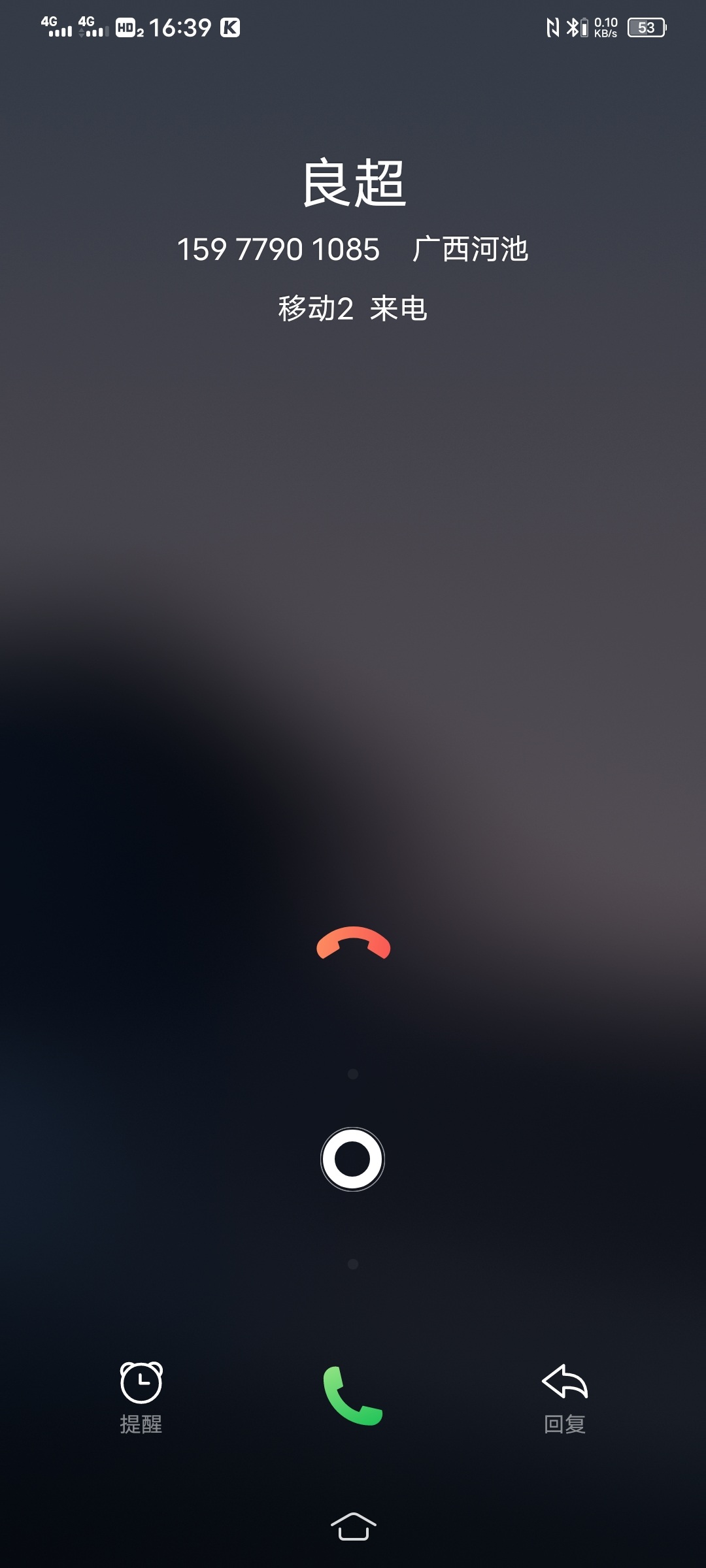The height and width of the screenshot is (1568, 706).
Task: Answer the incoming call from 良超
Action: click(x=352, y=1395)
